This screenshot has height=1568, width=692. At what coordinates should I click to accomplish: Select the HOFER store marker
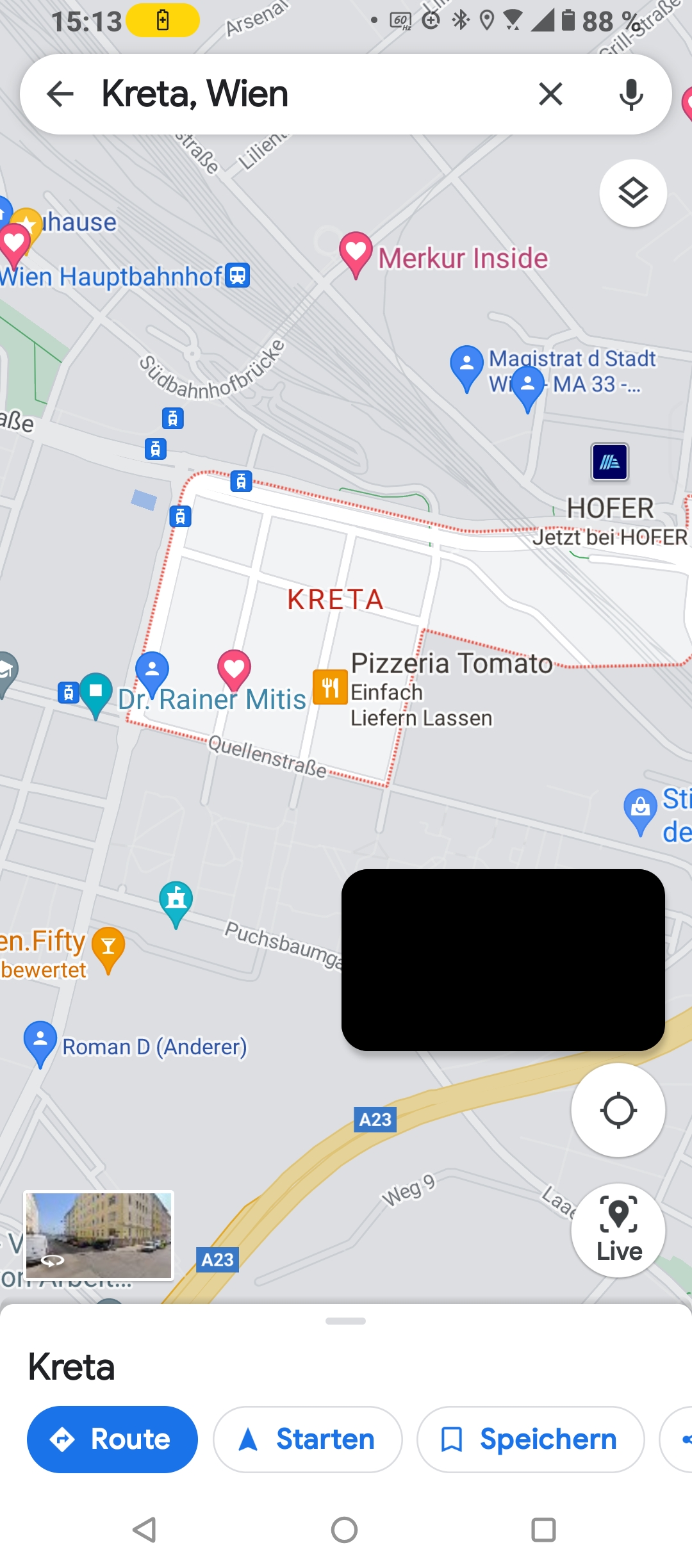(x=609, y=462)
